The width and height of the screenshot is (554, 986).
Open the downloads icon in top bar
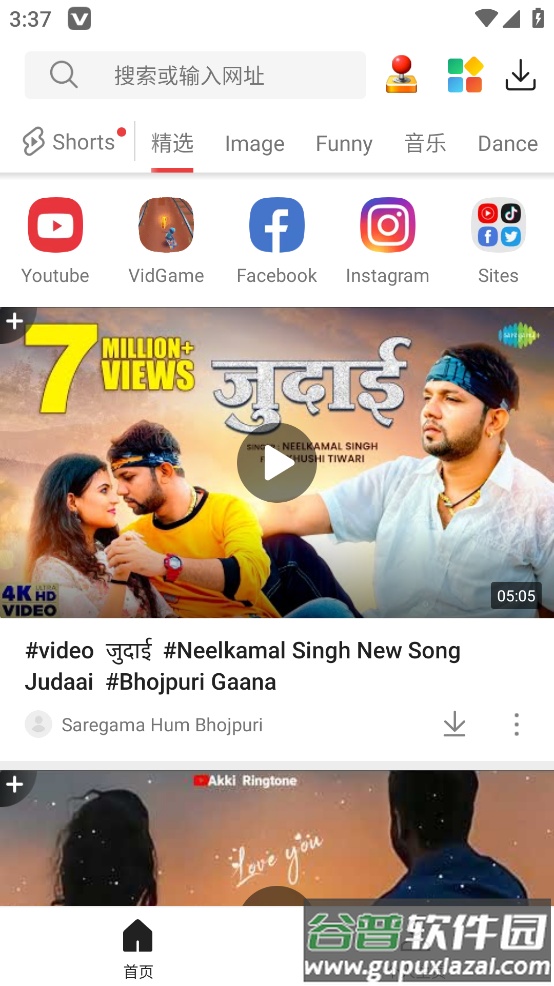(521, 75)
